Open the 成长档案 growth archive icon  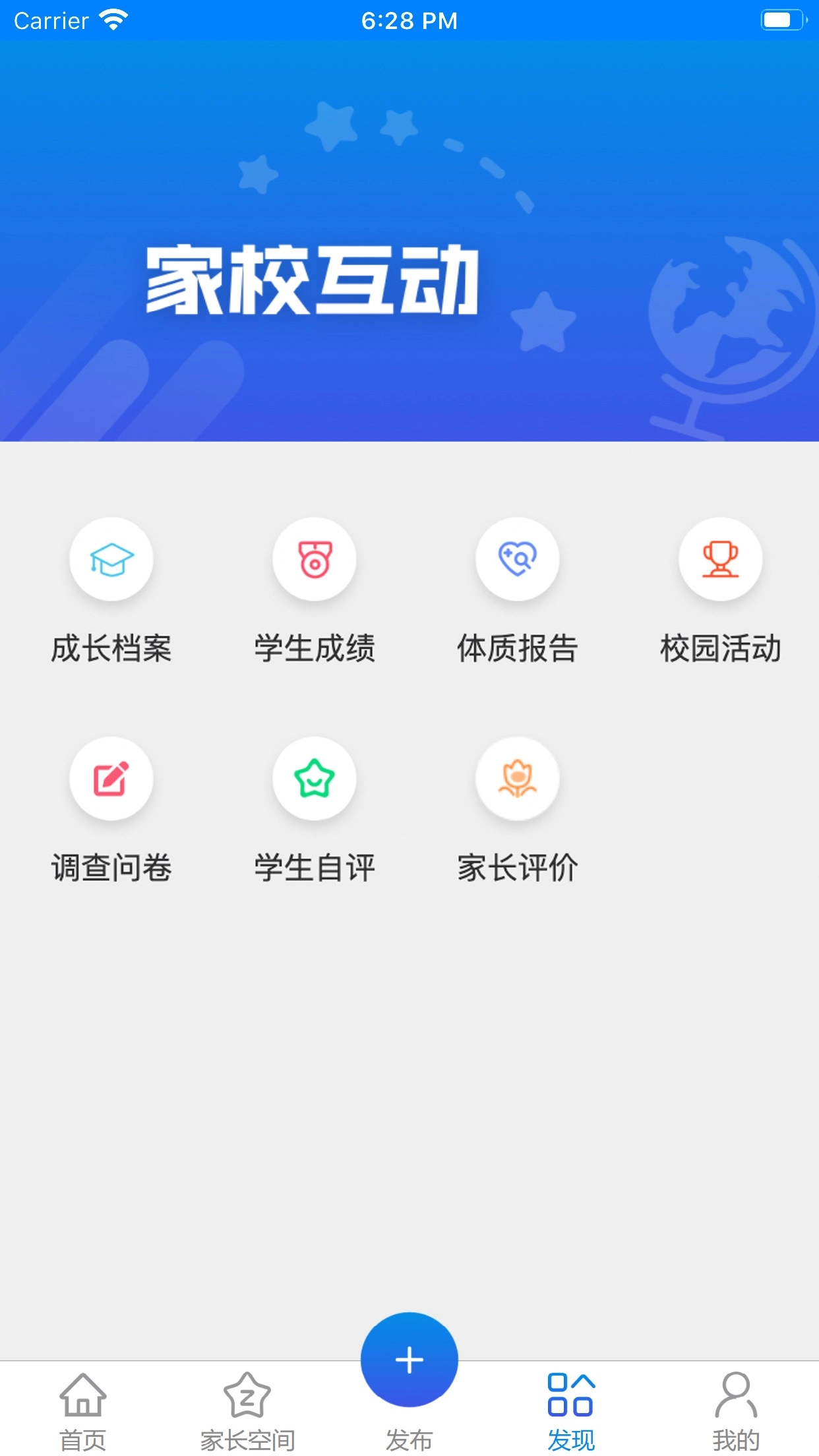[112, 559]
